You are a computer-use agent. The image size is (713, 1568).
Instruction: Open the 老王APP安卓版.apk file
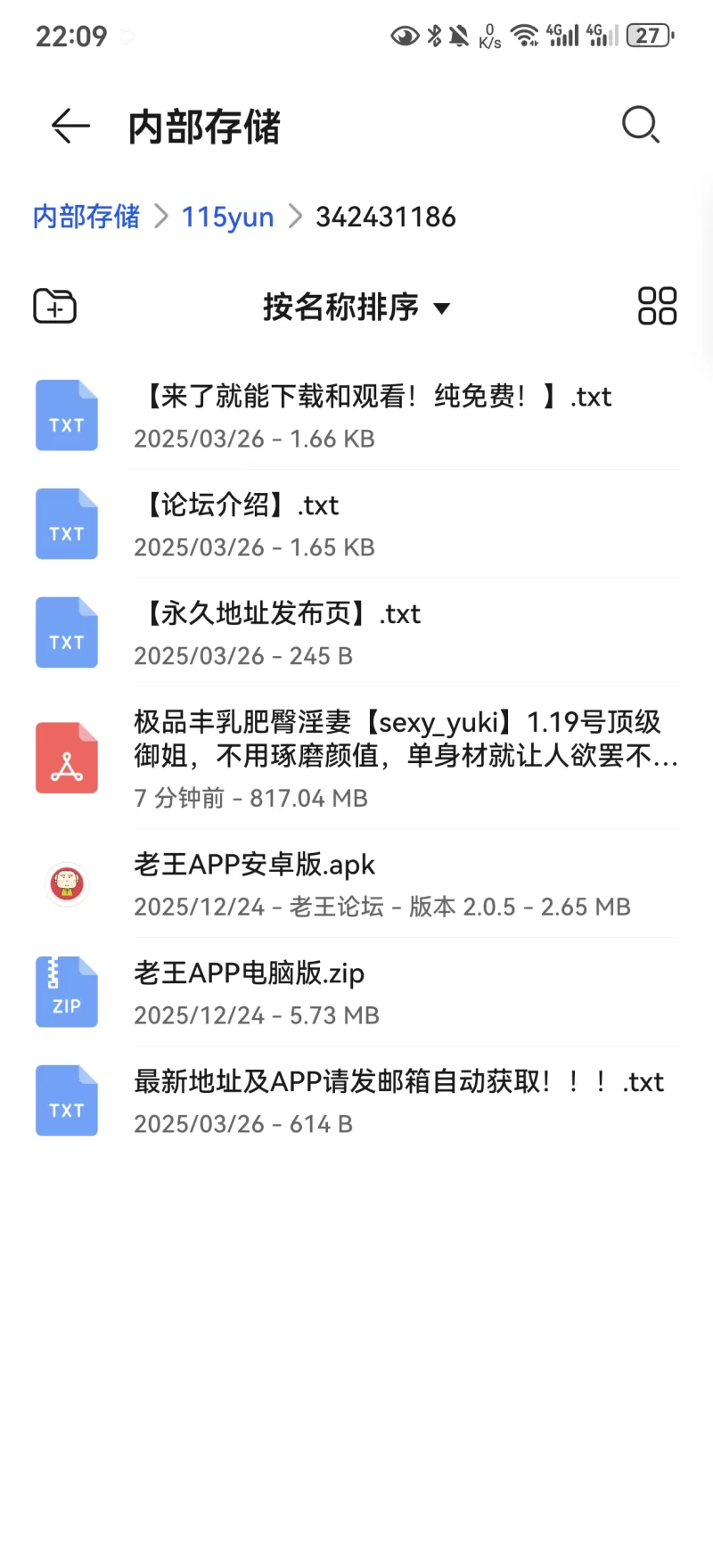pyautogui.click(x=356, y=883)
